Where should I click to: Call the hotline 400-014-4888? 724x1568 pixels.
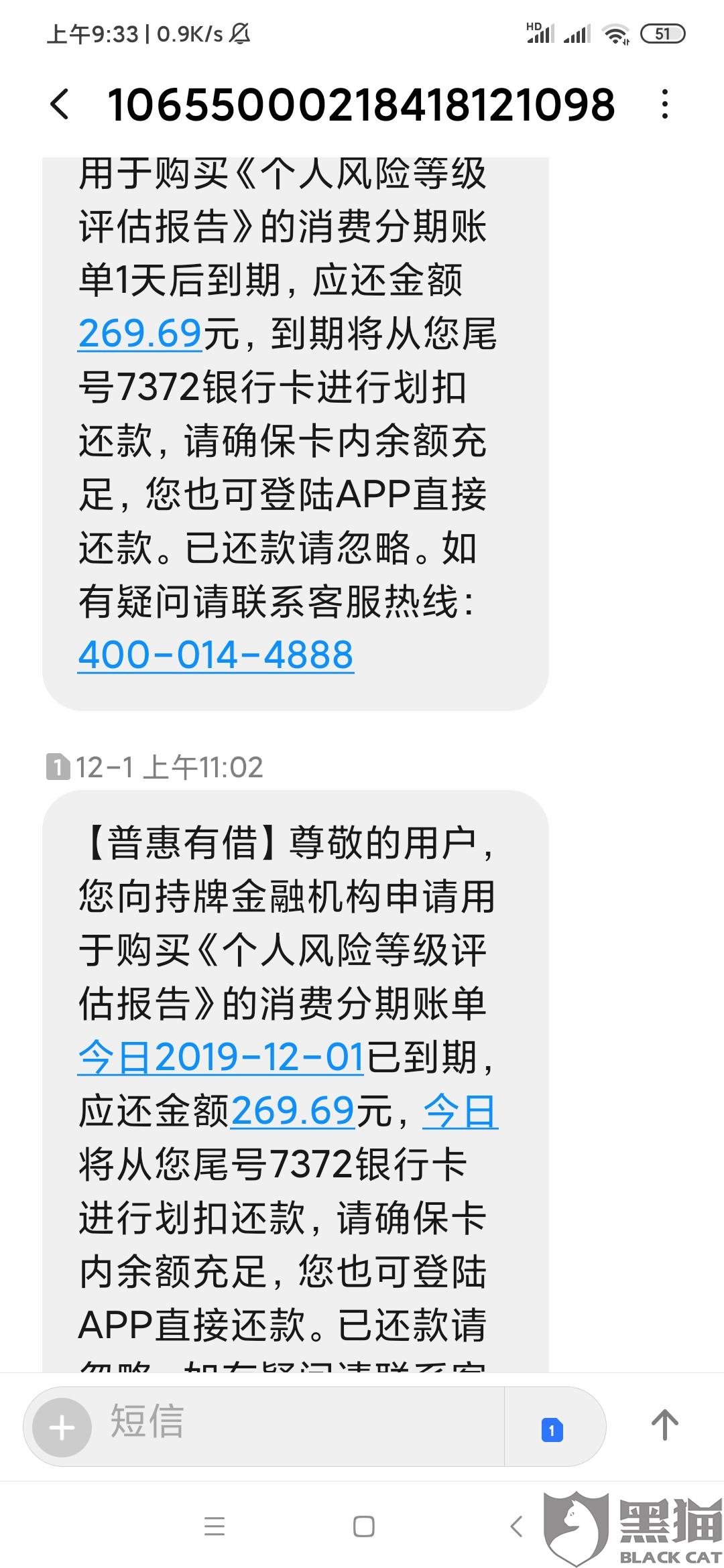[216, 655]
